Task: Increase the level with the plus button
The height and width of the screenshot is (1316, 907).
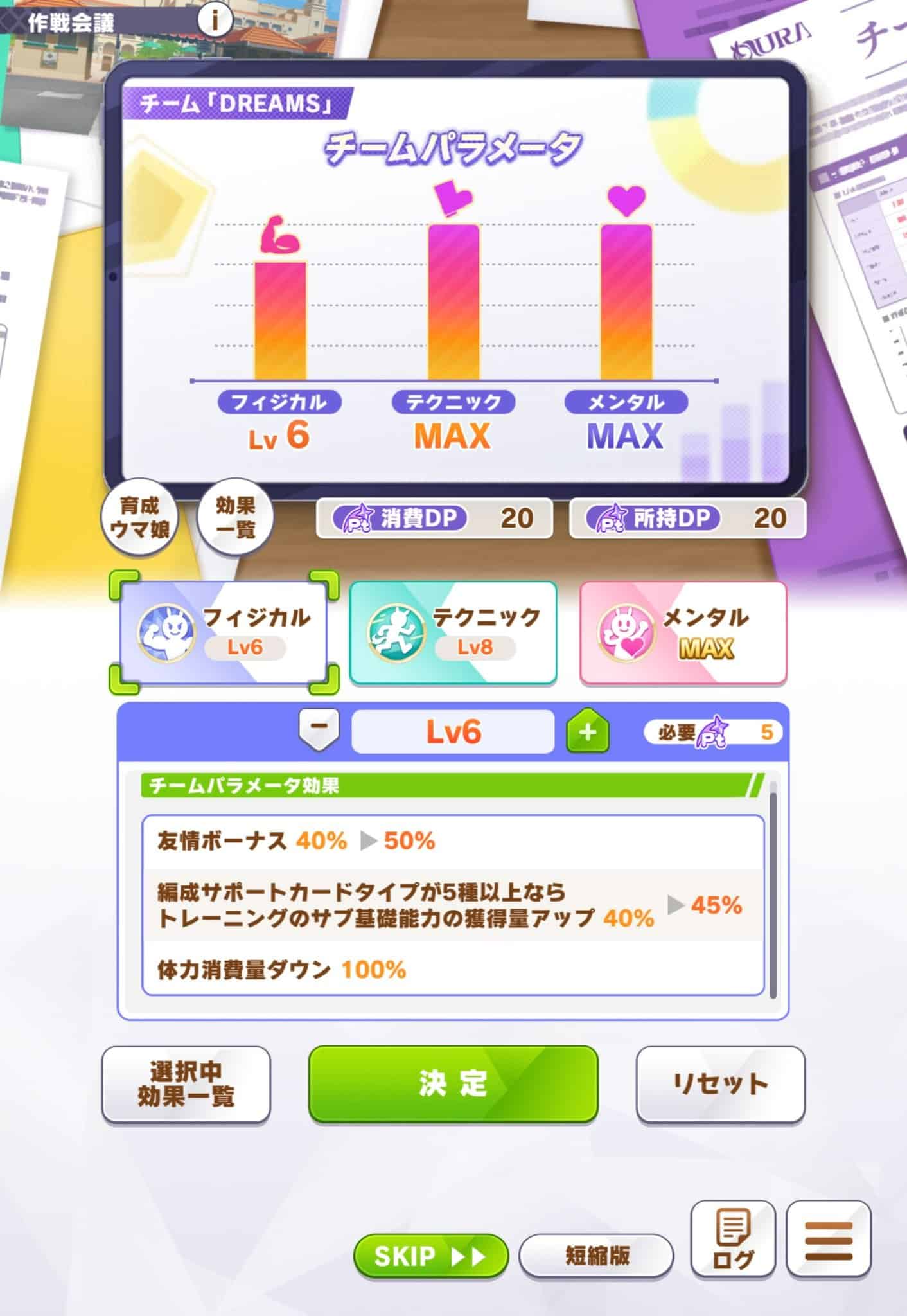Action: click(587, 731)
